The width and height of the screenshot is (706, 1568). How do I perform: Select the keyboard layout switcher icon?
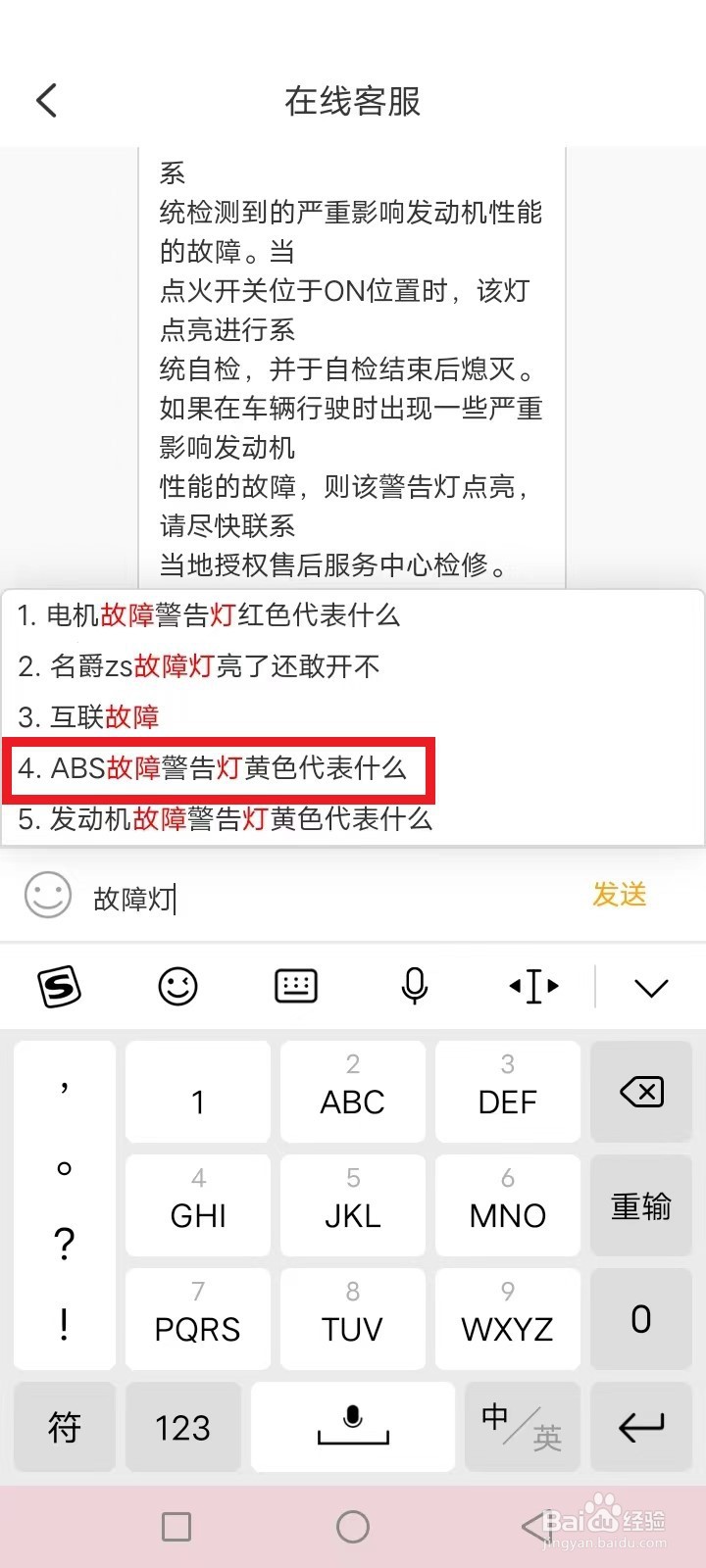click(295, 987)
